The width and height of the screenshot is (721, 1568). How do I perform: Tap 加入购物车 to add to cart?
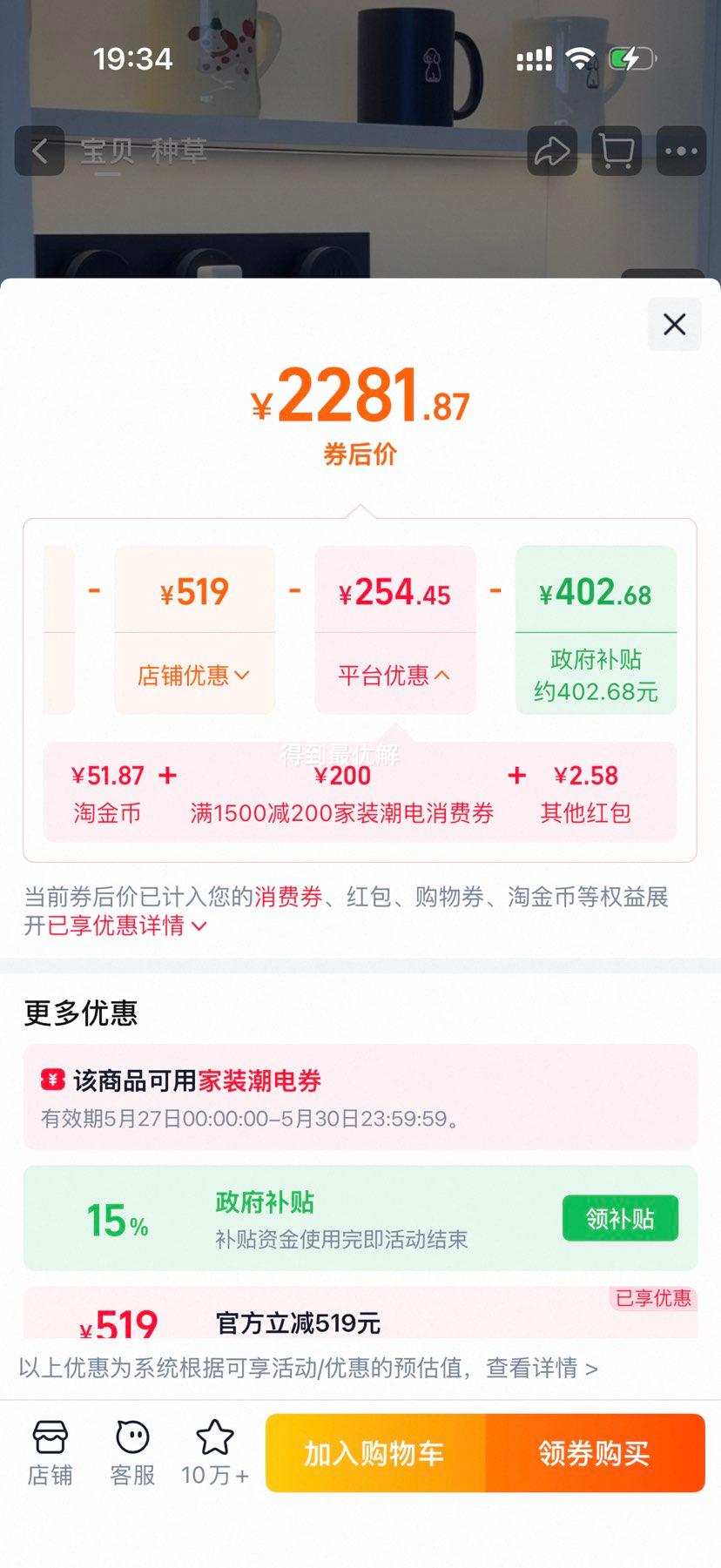(375, 1453)
